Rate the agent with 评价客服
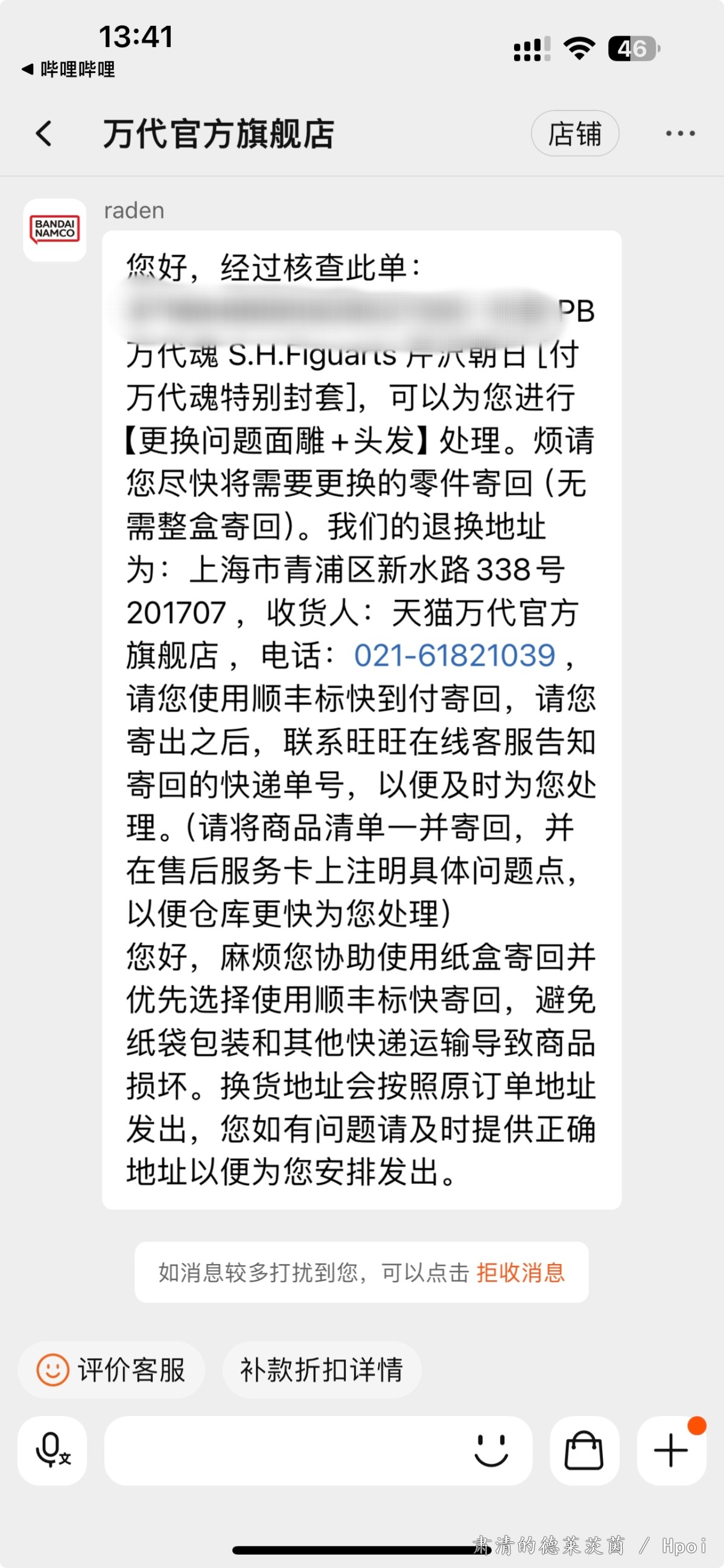724x1568 pixels. point(112,1370)
